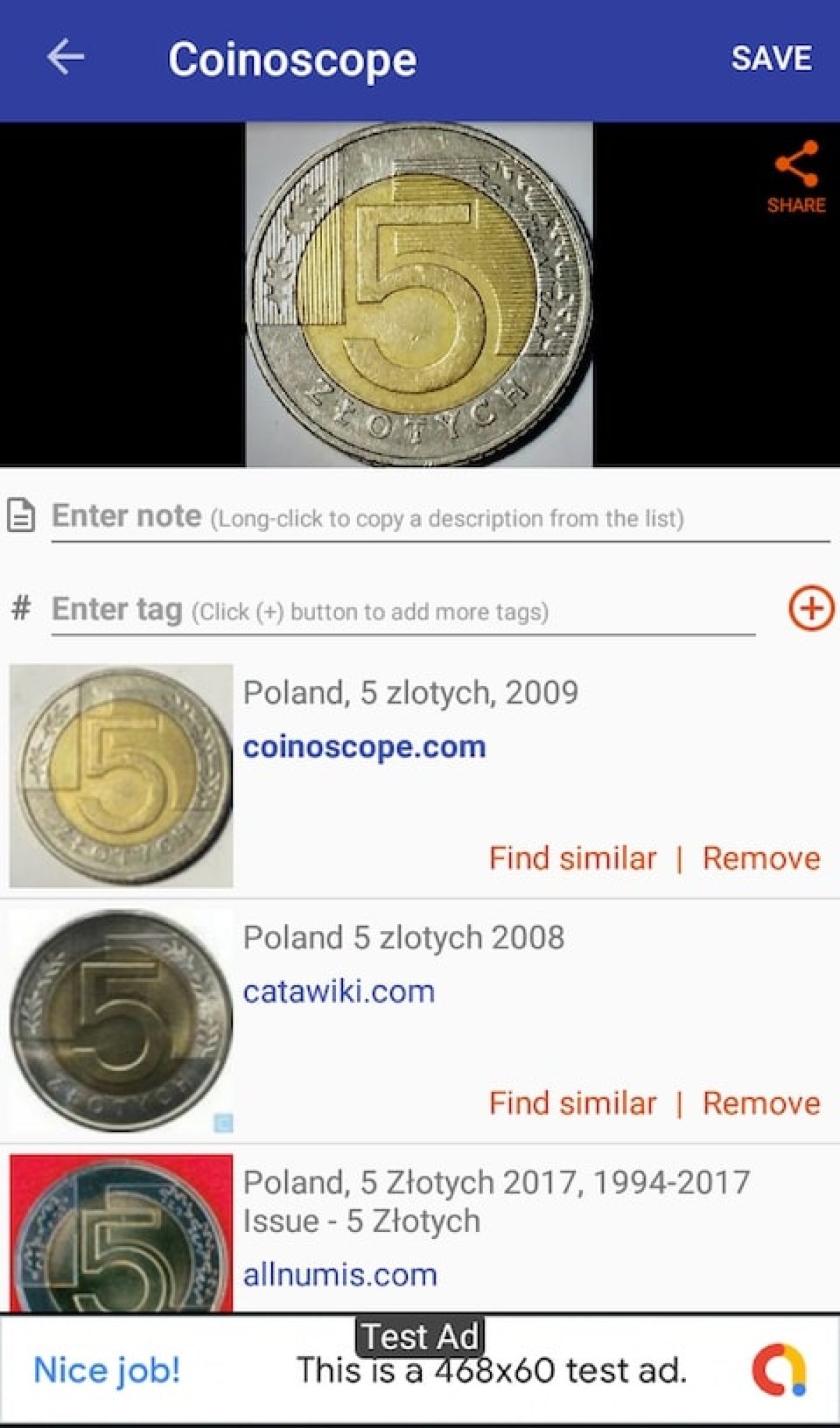Find similar to Poland 5 zlotych 2008
Image resolution: width=840 pixels, height=1428 pixels.
572,1103
